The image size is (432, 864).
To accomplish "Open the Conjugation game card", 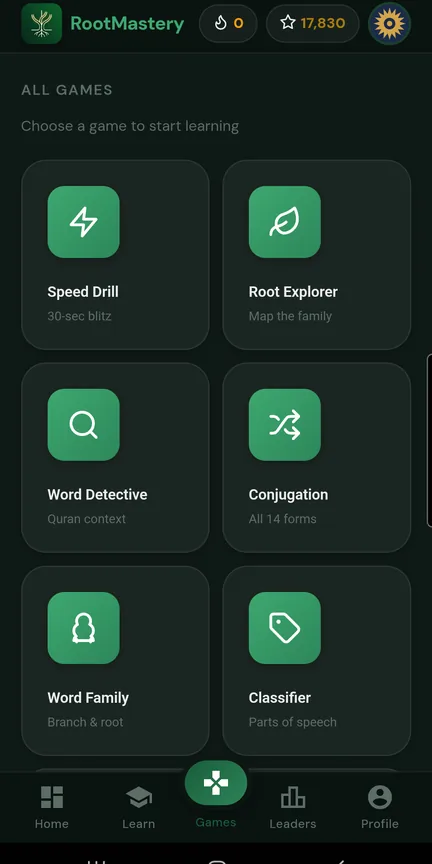I will pyautogui.click(x=316, y=457).
